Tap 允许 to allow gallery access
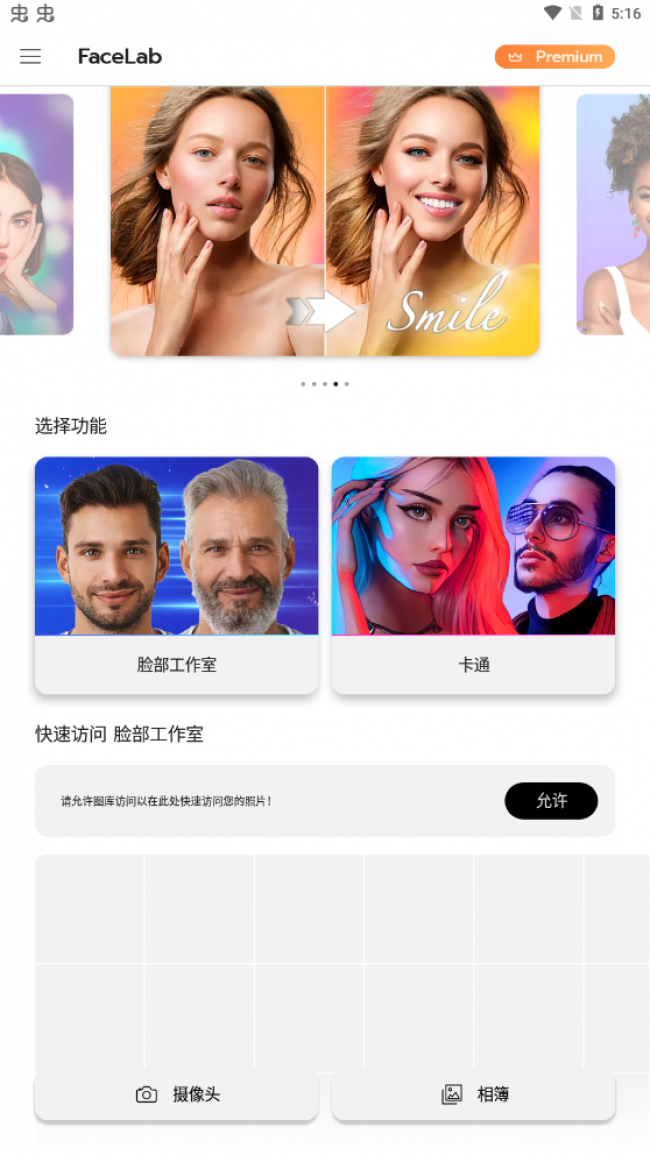 coord(551,801)
